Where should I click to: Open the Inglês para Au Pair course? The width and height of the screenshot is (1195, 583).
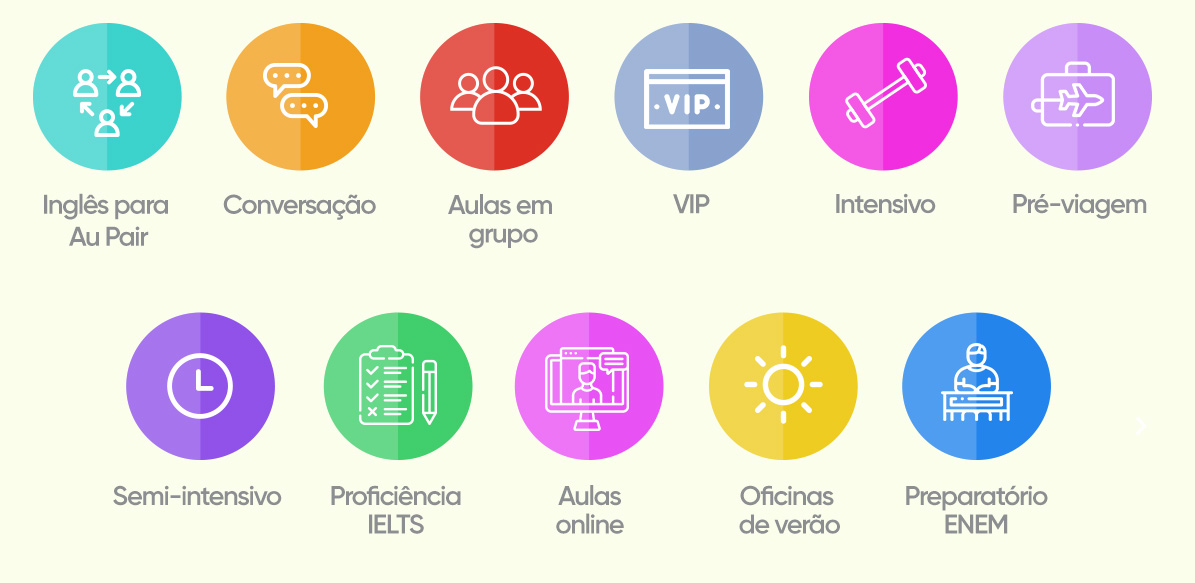click(107, 97)
